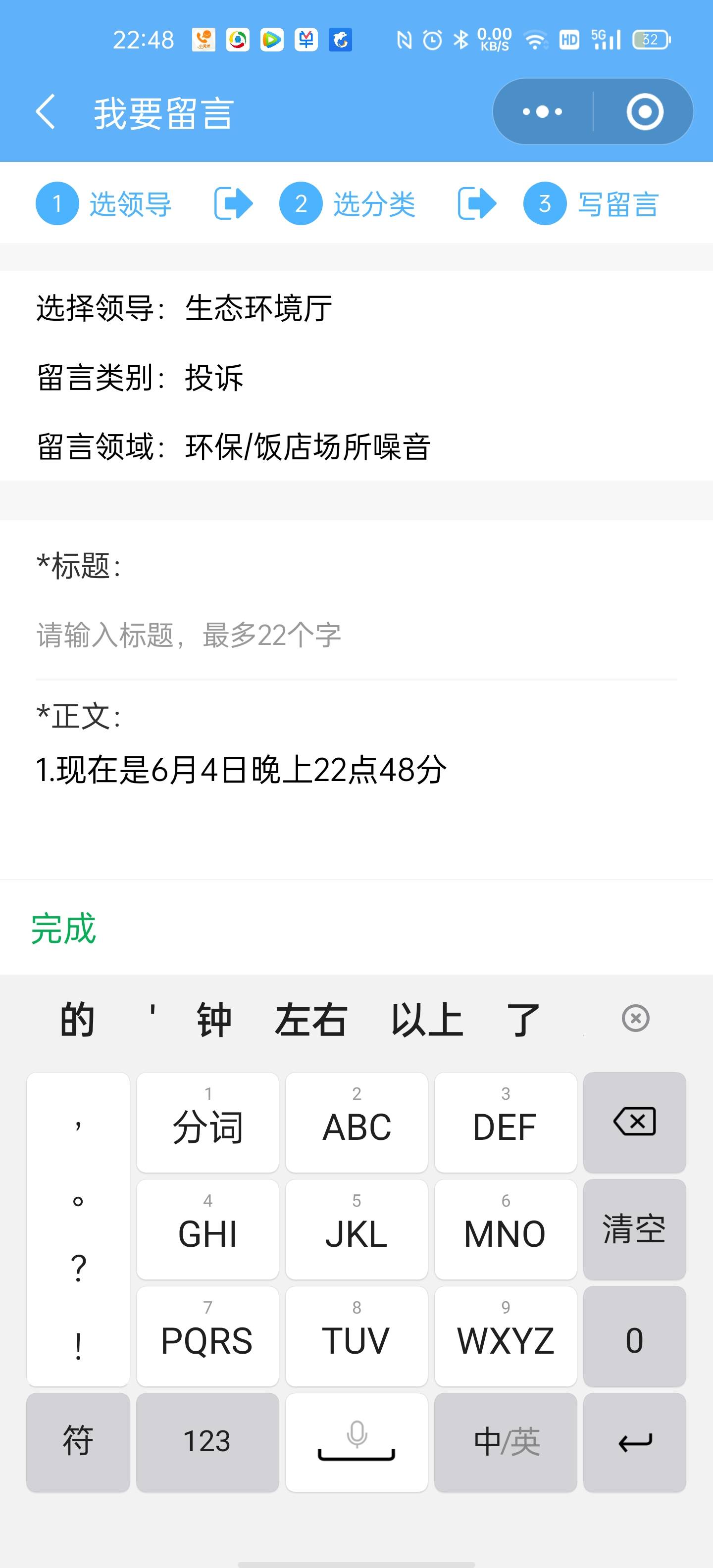Tap 完成 to finish typing
Screen dimensions: 713x1568
coord(63,928)
